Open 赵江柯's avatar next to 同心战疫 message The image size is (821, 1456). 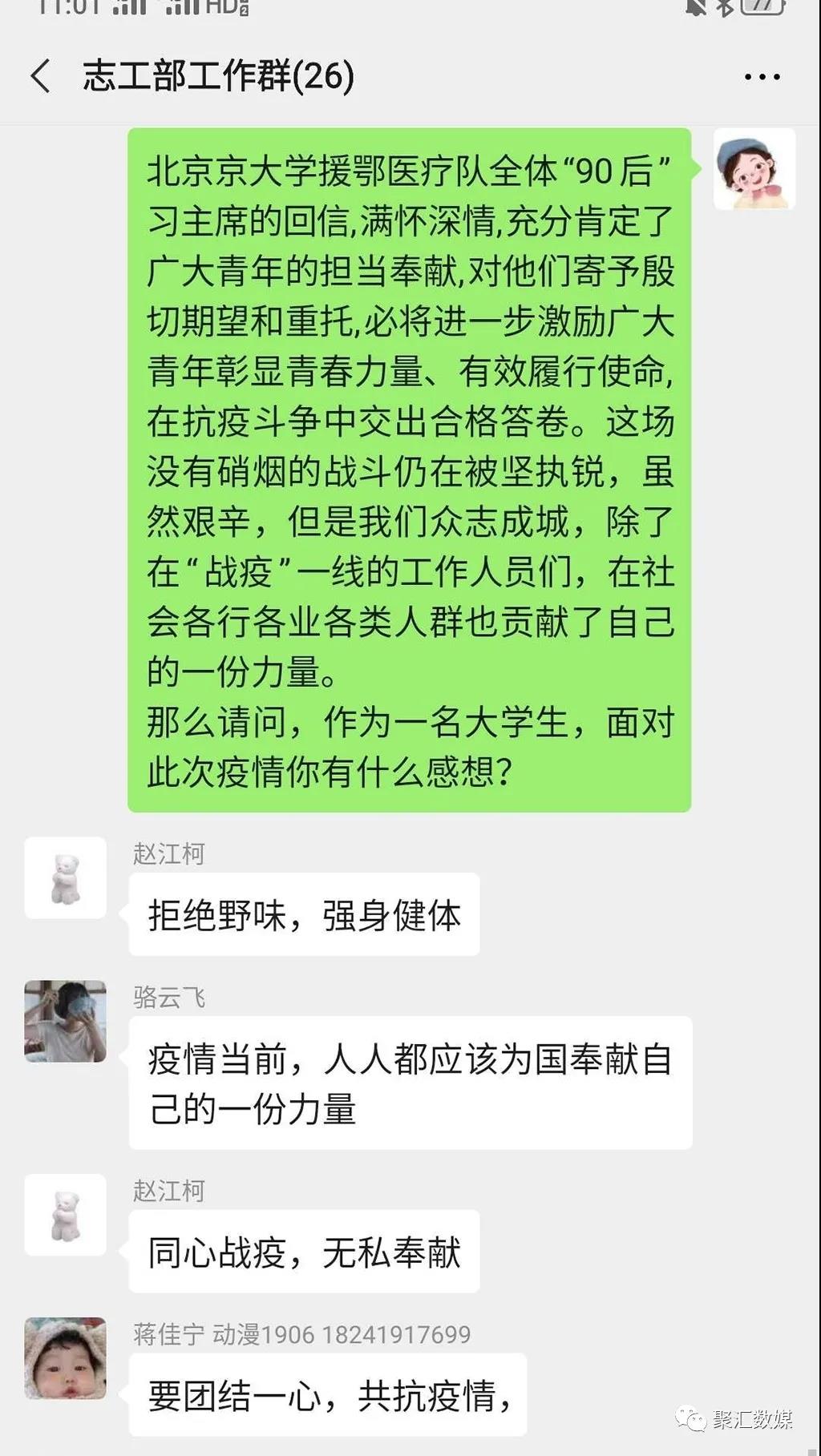click(x=66, y=1214)
